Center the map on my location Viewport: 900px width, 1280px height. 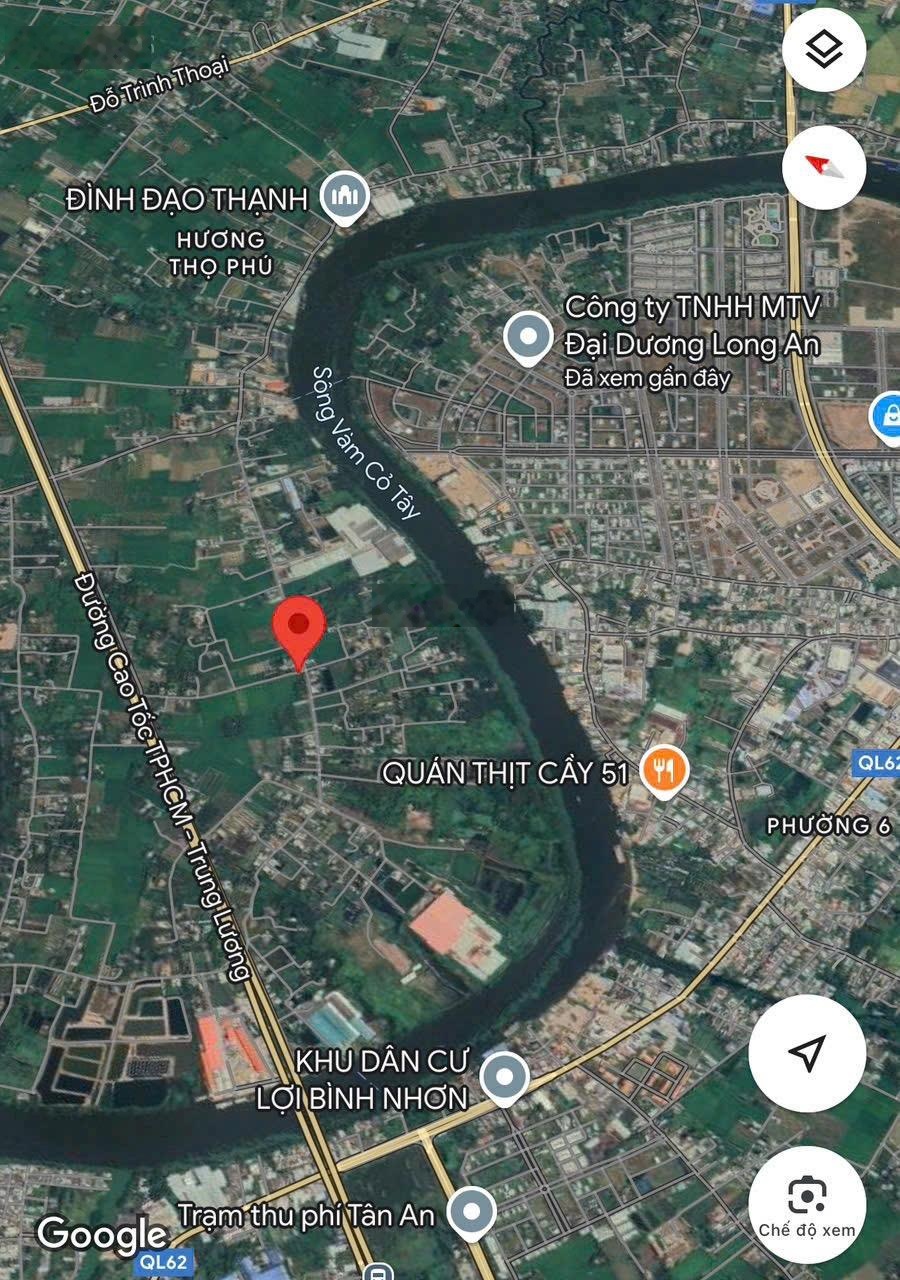(x=807, y=1052)
